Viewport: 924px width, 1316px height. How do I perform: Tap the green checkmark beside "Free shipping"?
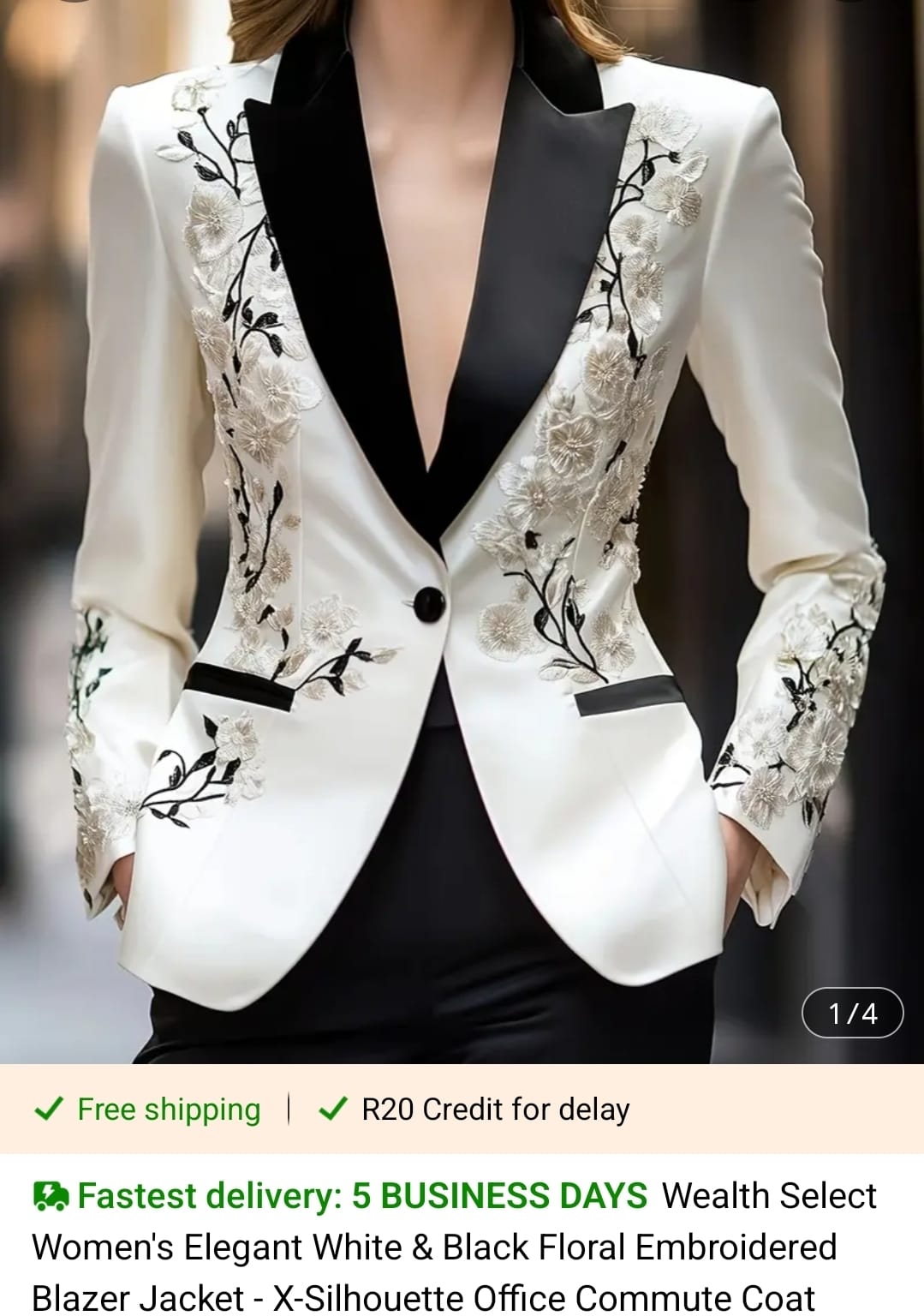pos(47,1110)
